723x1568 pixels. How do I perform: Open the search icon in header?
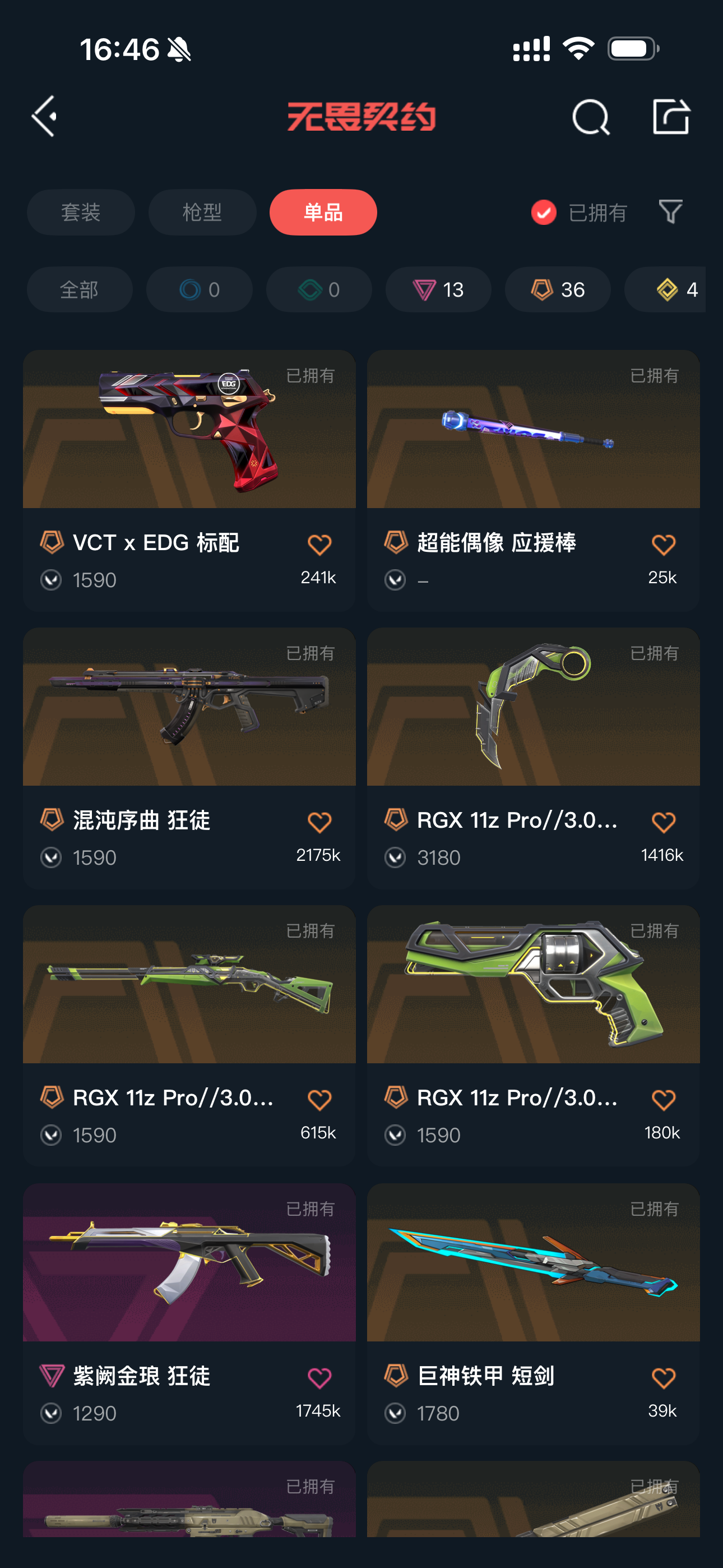tap(590, 116)
